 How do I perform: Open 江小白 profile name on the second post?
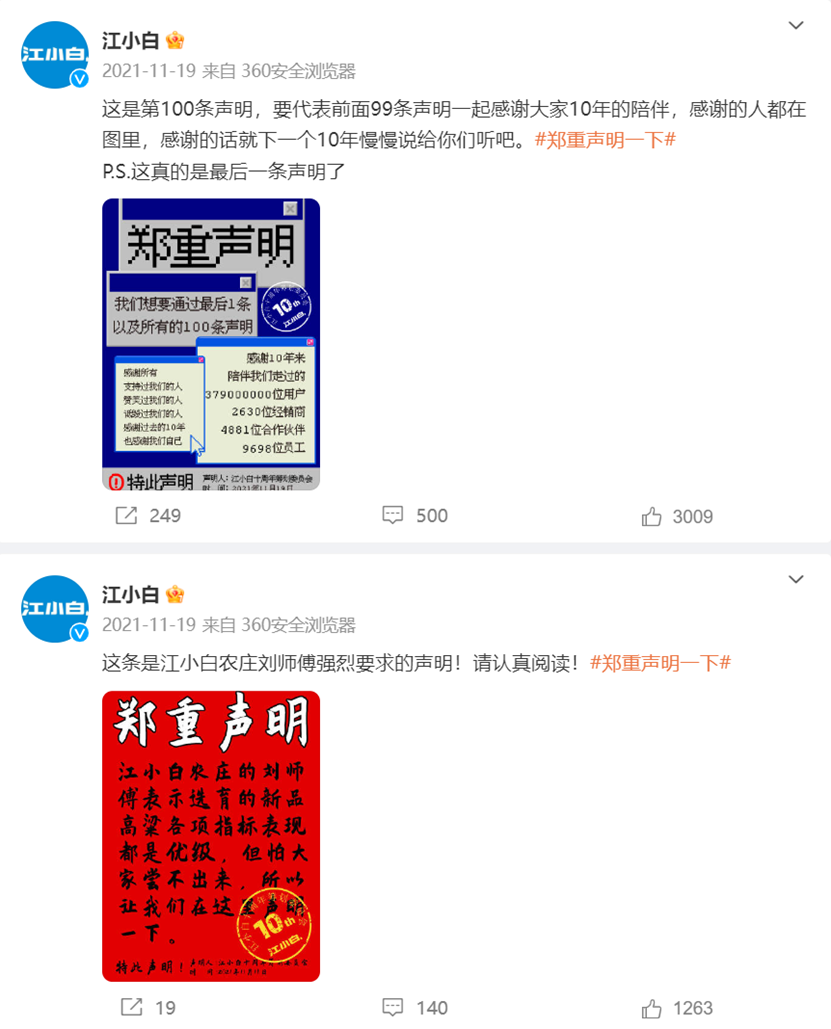coord(130,594)
